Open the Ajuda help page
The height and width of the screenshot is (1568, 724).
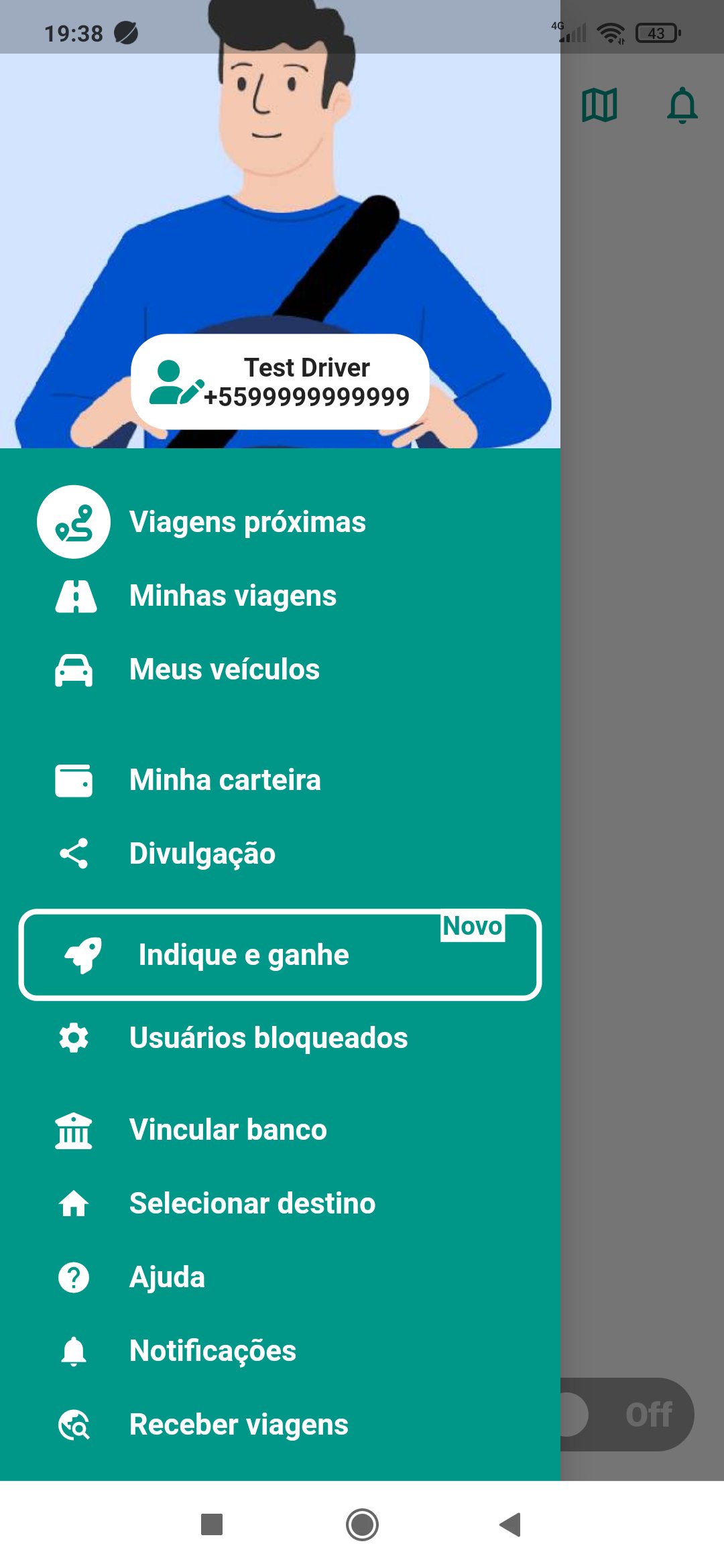(167, 1277)
